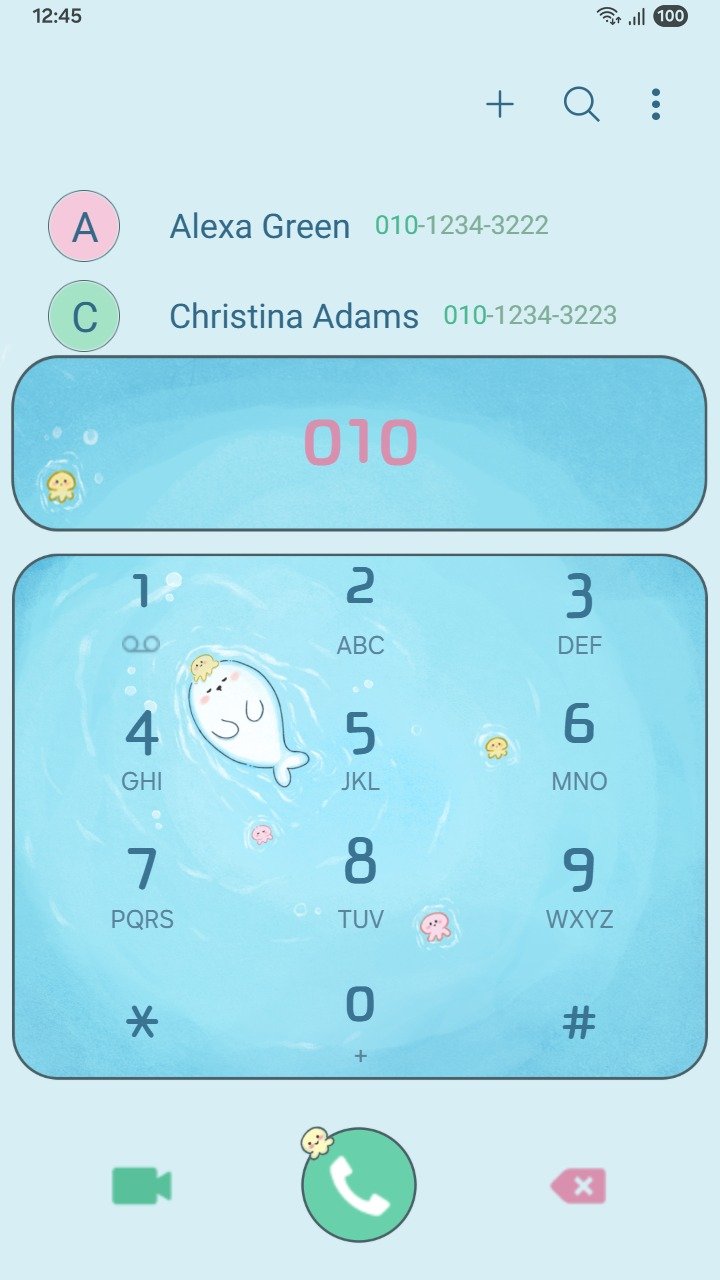Viewport: 720px width, 1280px height.
Task: Select contact Alexa Green
Action: click(260, 226)
